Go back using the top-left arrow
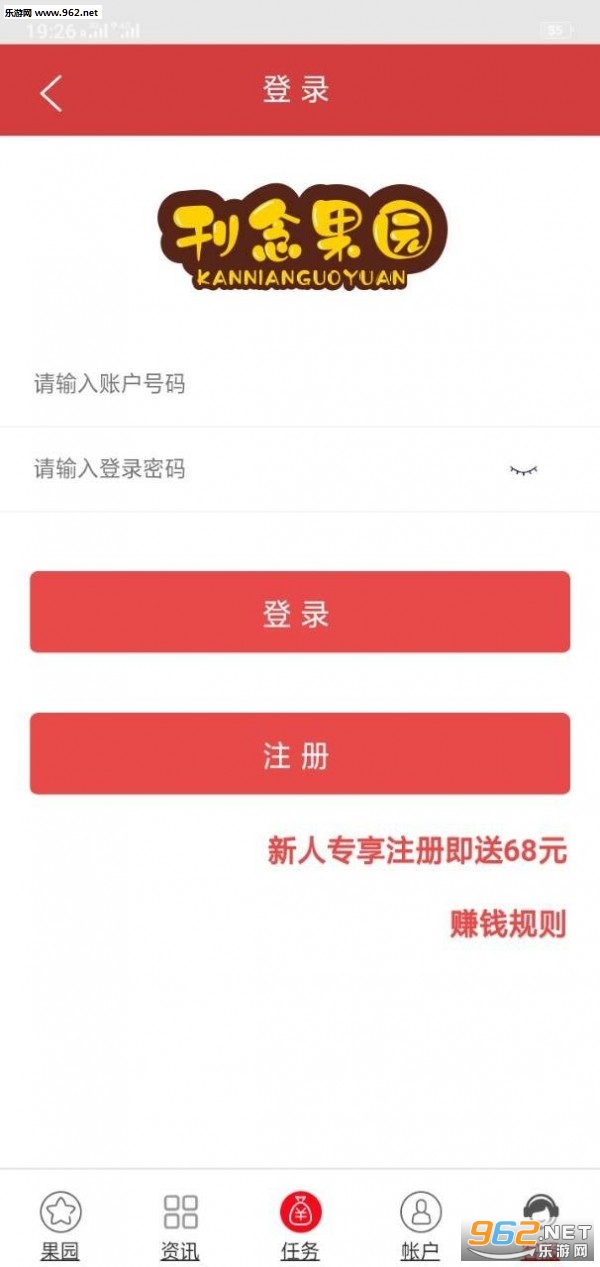600x1267 pixels. click(51, 92)
